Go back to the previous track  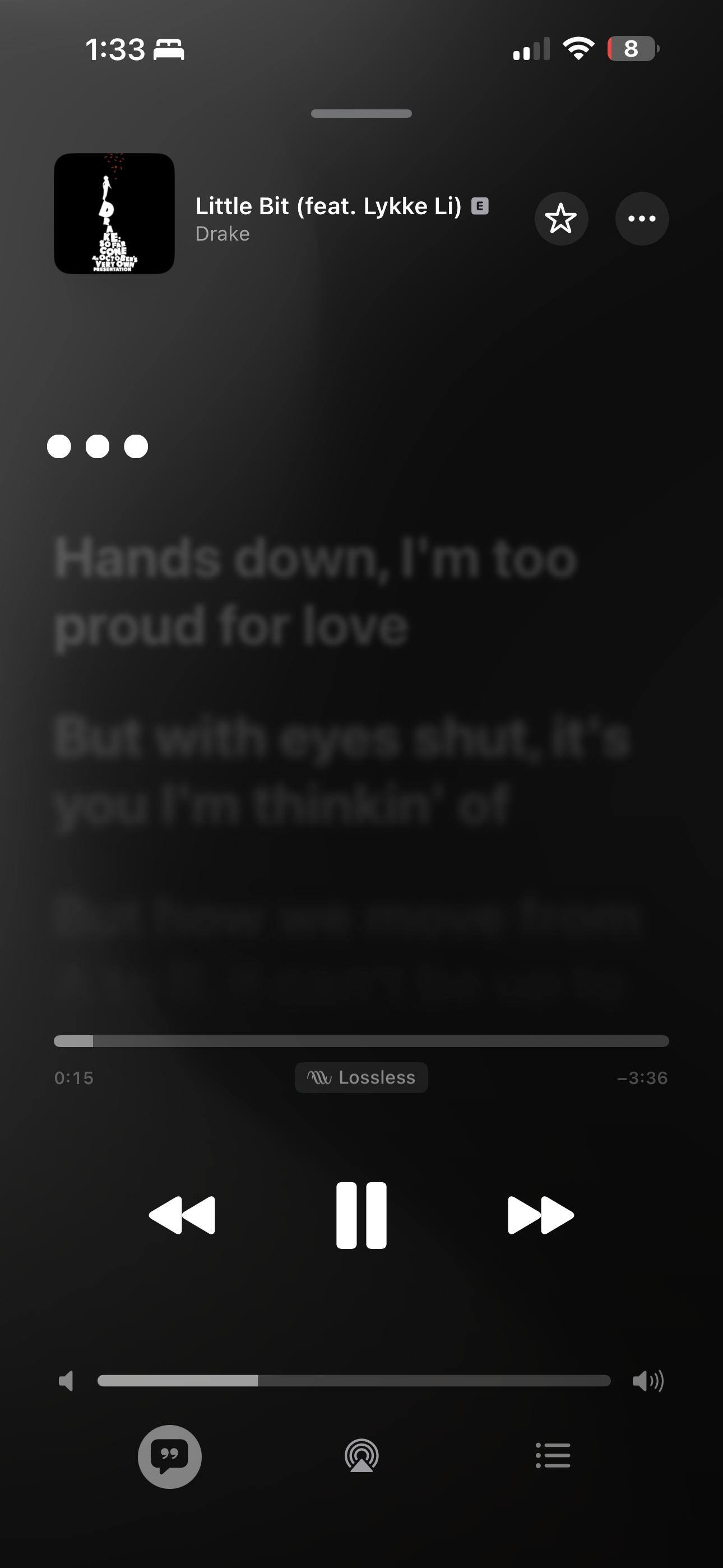click(x=182, y=1215)
